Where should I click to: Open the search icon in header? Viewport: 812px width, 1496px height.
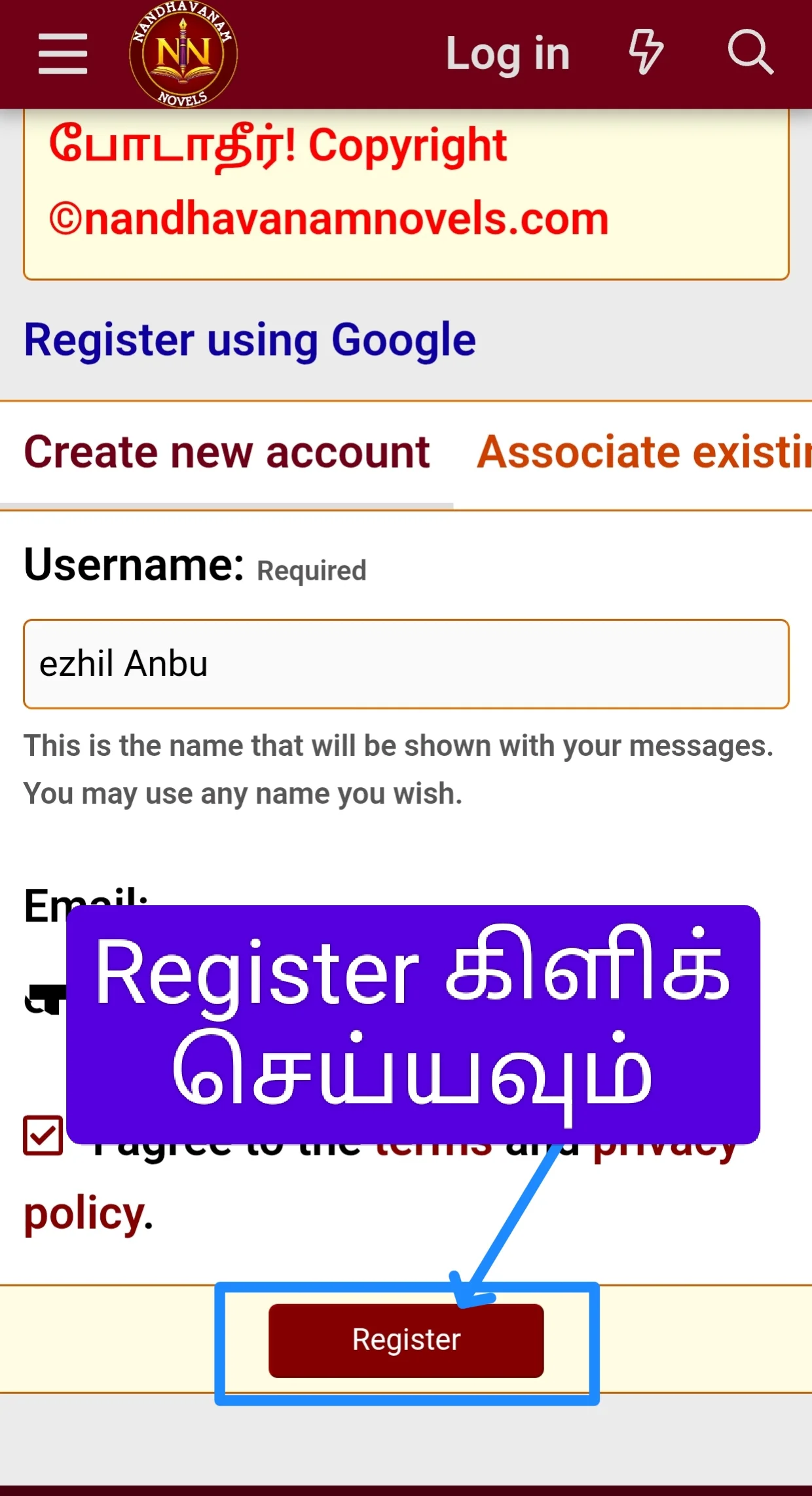click(x=750, y=52)
